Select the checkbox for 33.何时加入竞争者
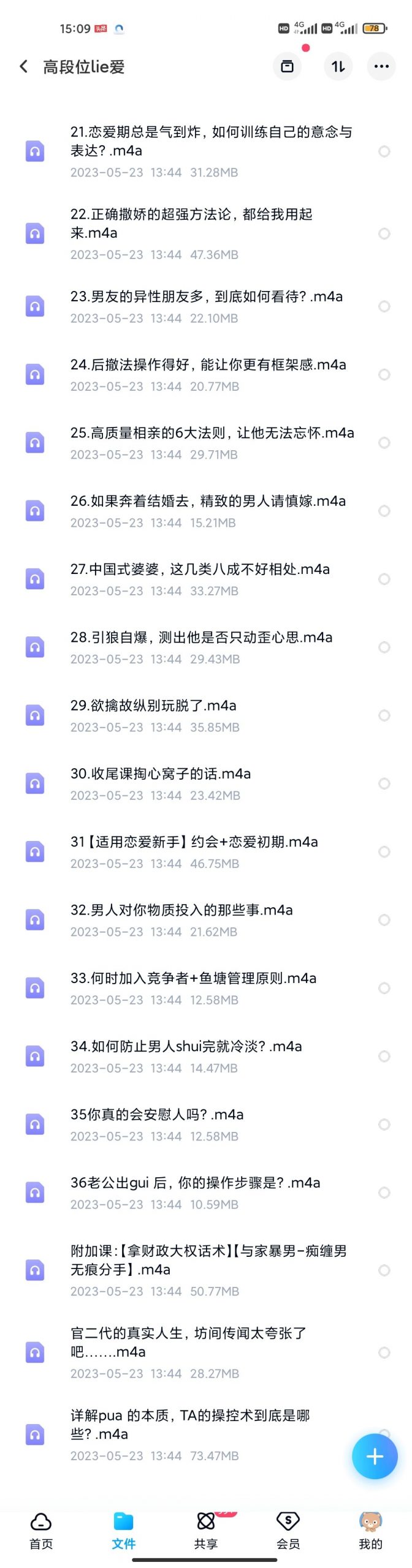Image resolution: width=412 pixels, height=1568 pixels. click(384, 988)
